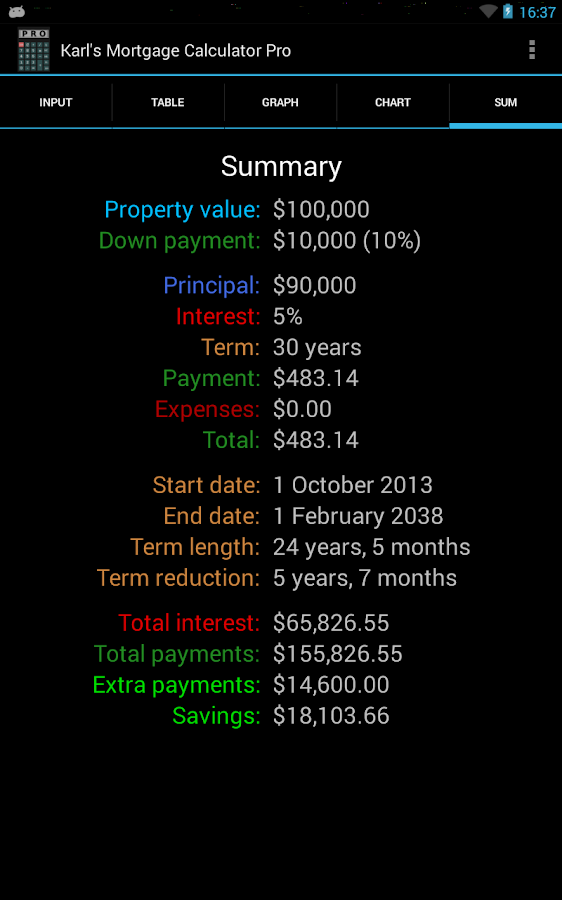Tap the SUM tab

[505, 102]
